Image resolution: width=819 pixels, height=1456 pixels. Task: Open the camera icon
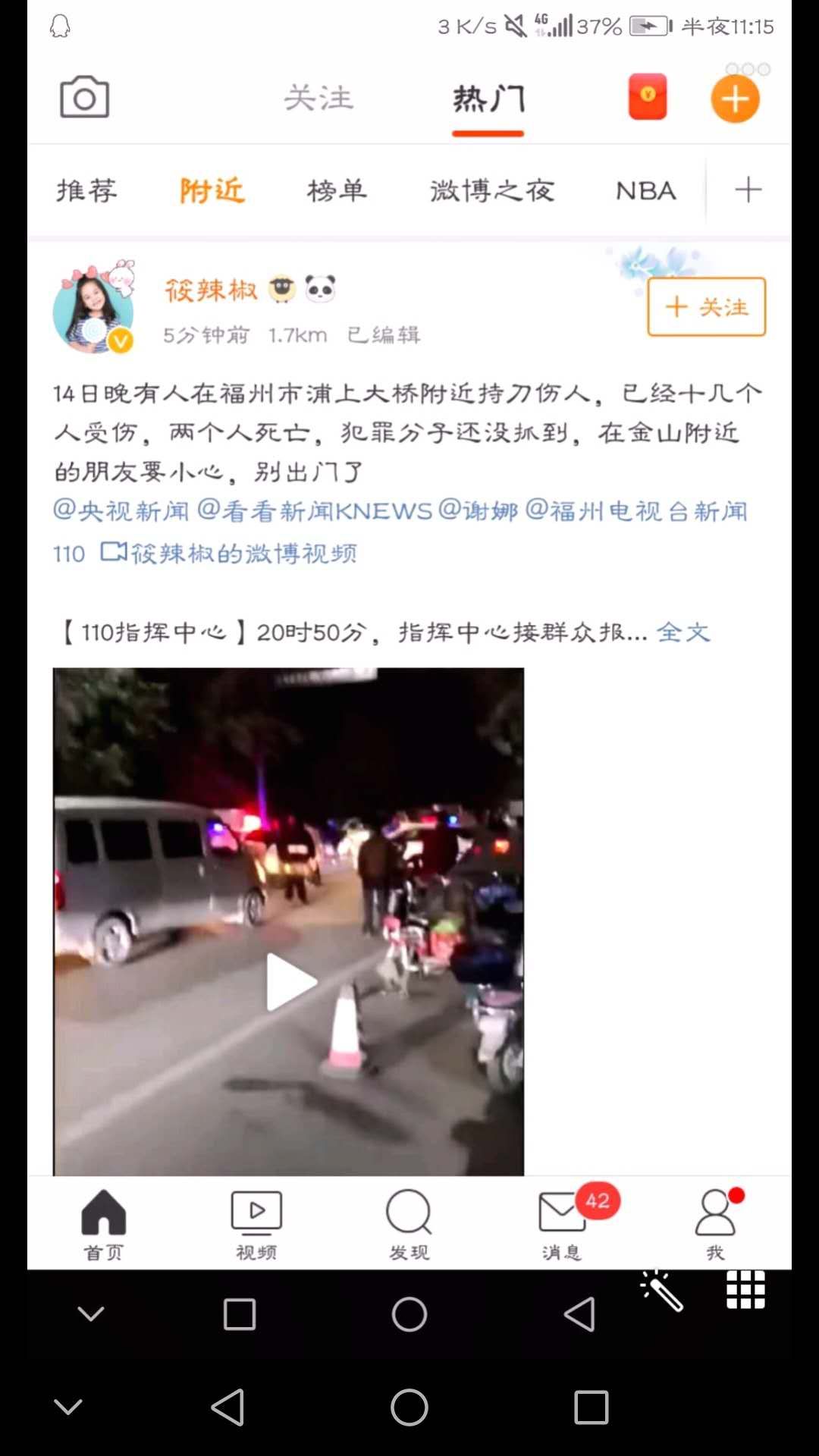[84, 97]
